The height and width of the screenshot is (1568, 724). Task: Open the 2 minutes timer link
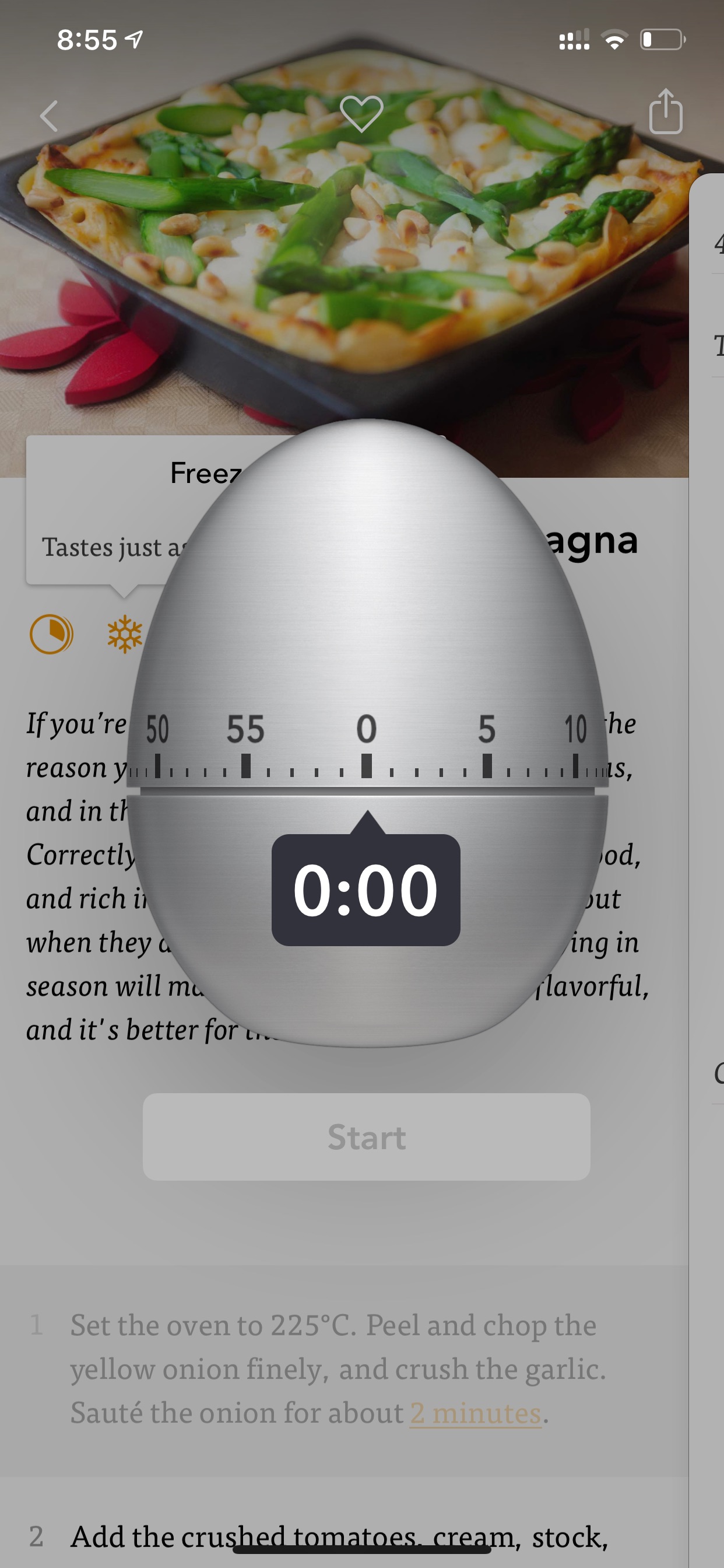pos(476,1413)
